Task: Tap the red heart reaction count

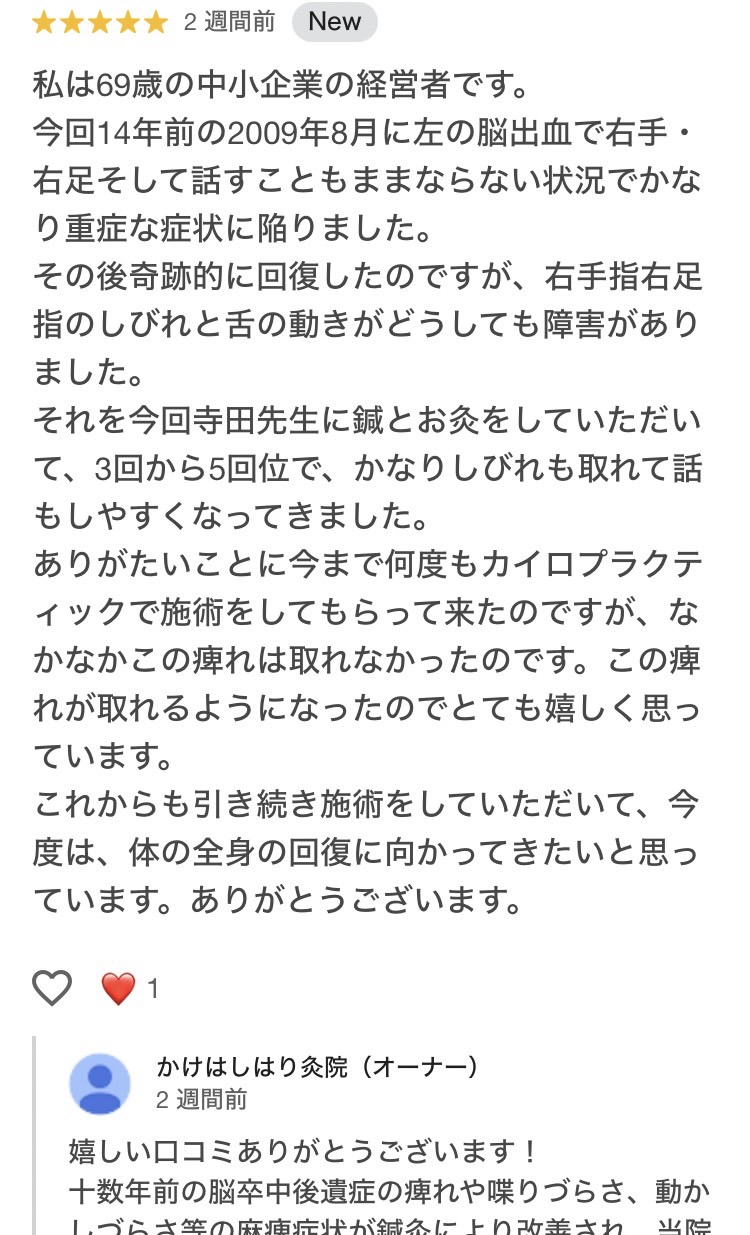Action: [x=130, y=989]
